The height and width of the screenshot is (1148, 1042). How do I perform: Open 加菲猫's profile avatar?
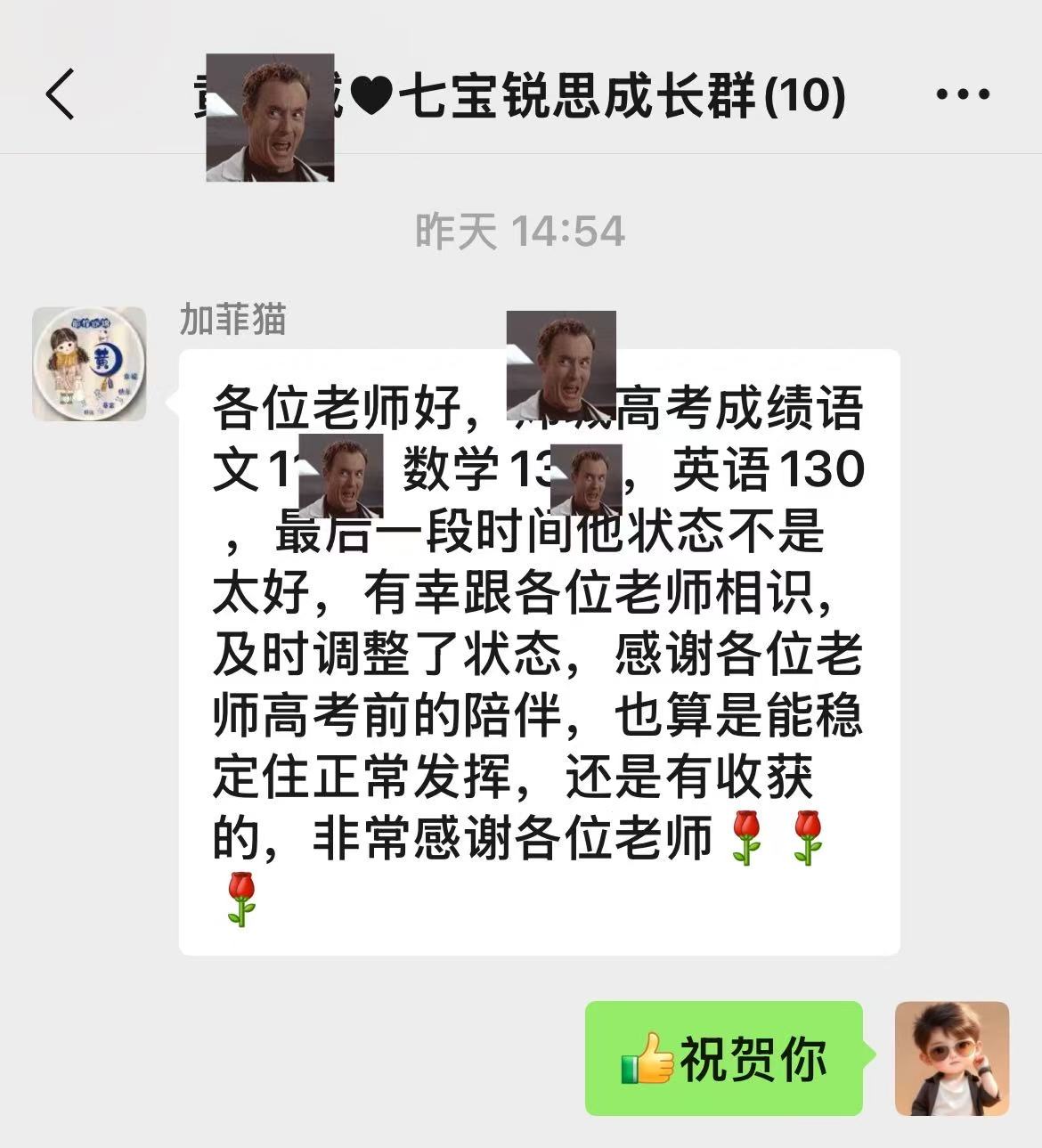tap(89, 363)
